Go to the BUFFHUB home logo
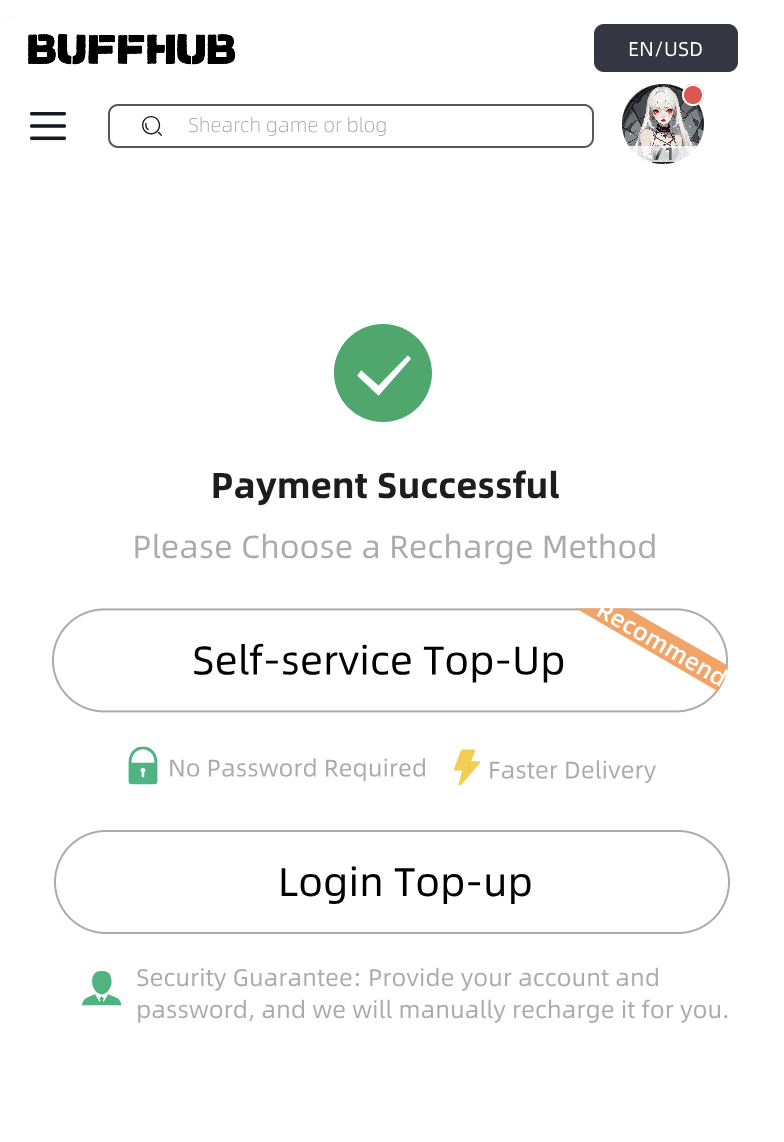Viewport: 784px width, 1142px height. click(x=131, y=49)
